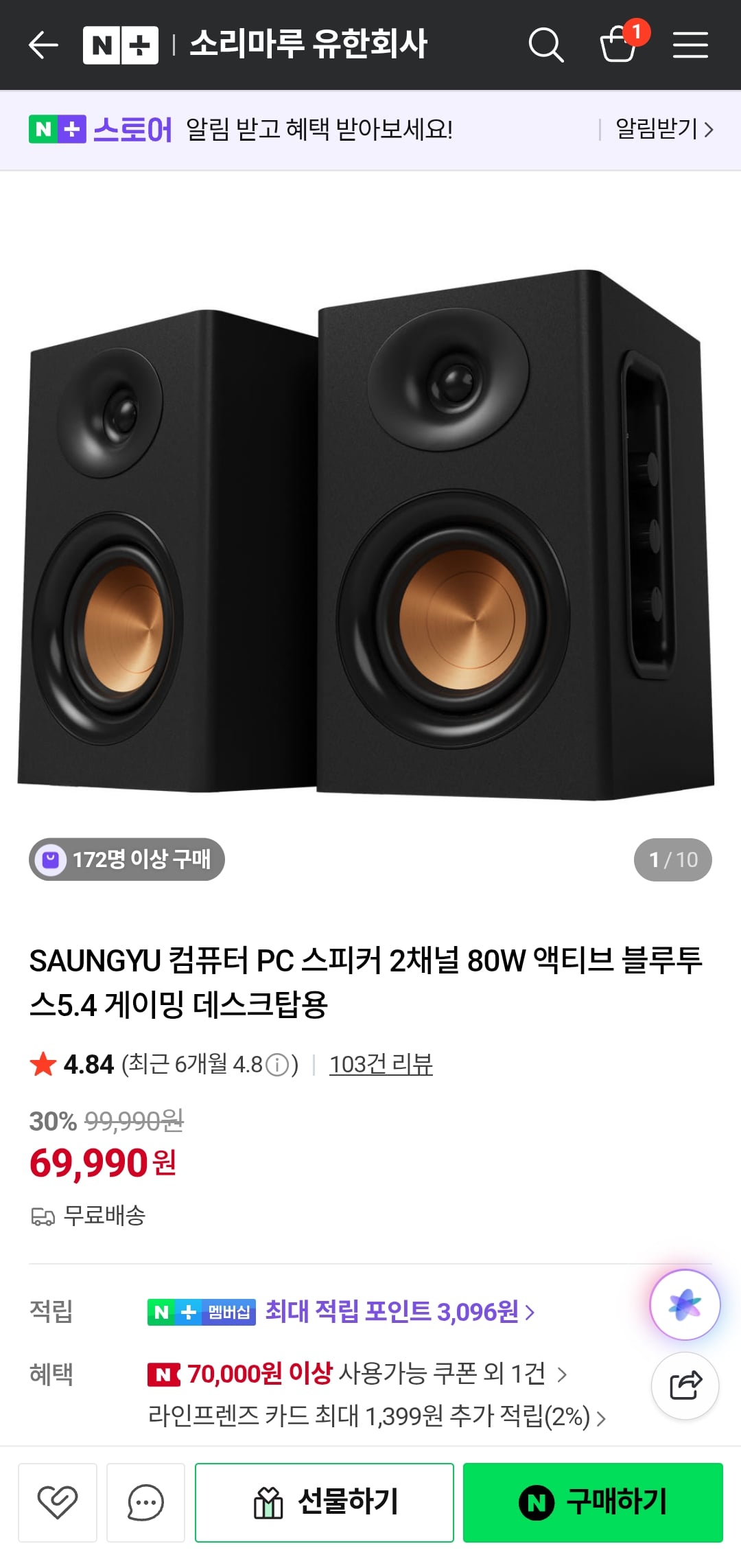Tap the N+ store logo
Viewport: 741px width, 1568px height.
(121, 44)
